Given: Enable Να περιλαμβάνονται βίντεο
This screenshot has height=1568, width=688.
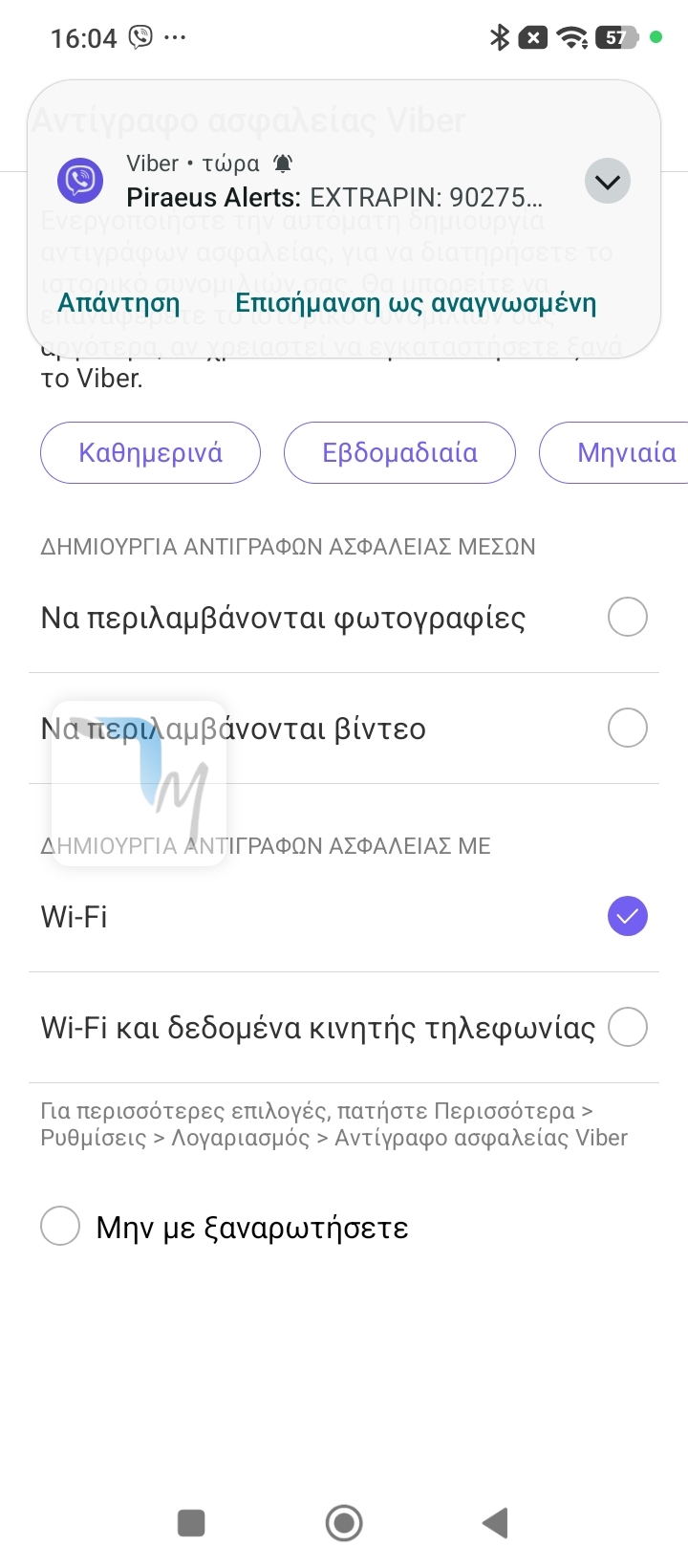Looking at the screenshot, I should pos(627,728).
